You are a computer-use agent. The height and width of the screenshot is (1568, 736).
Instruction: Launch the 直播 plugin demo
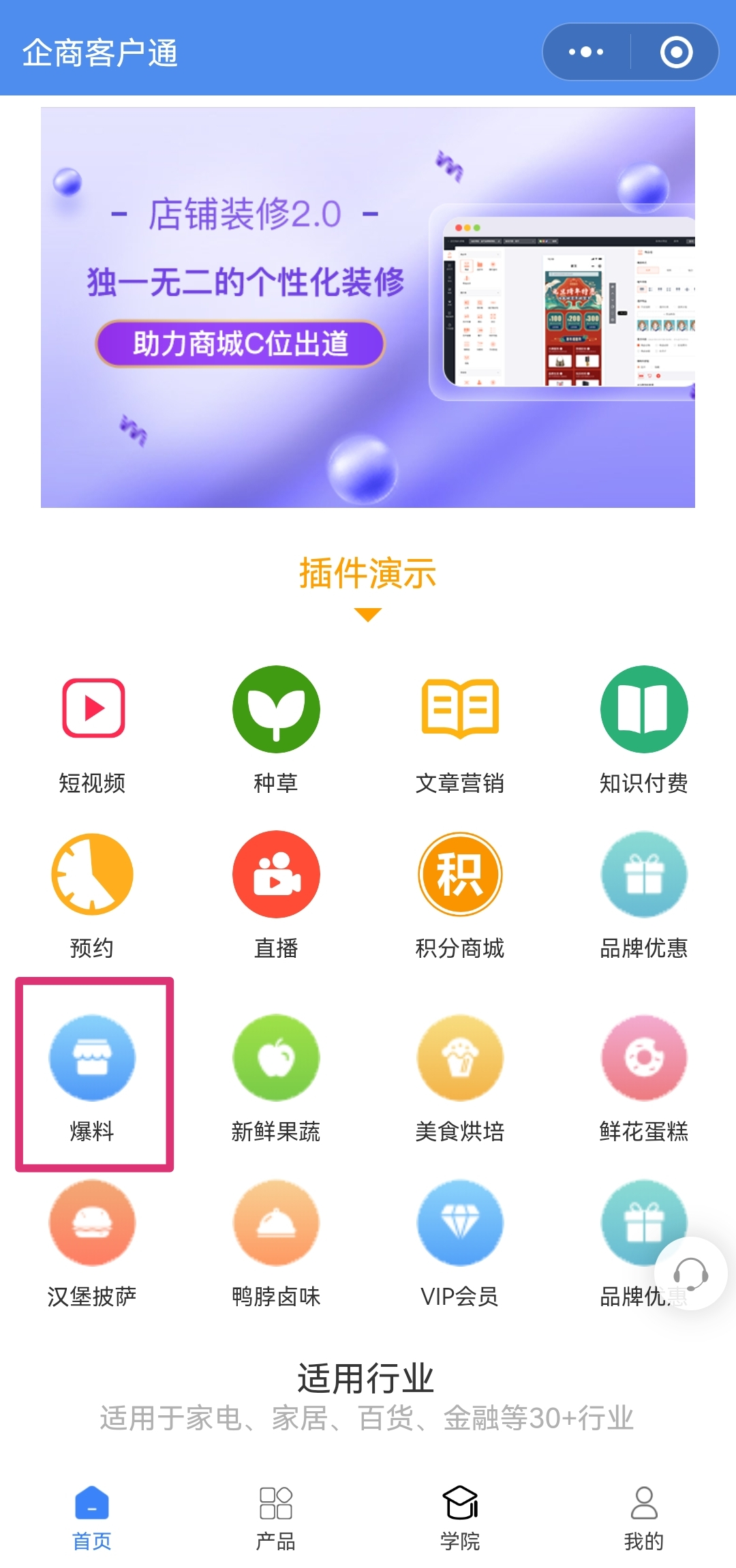pos(276,894)
